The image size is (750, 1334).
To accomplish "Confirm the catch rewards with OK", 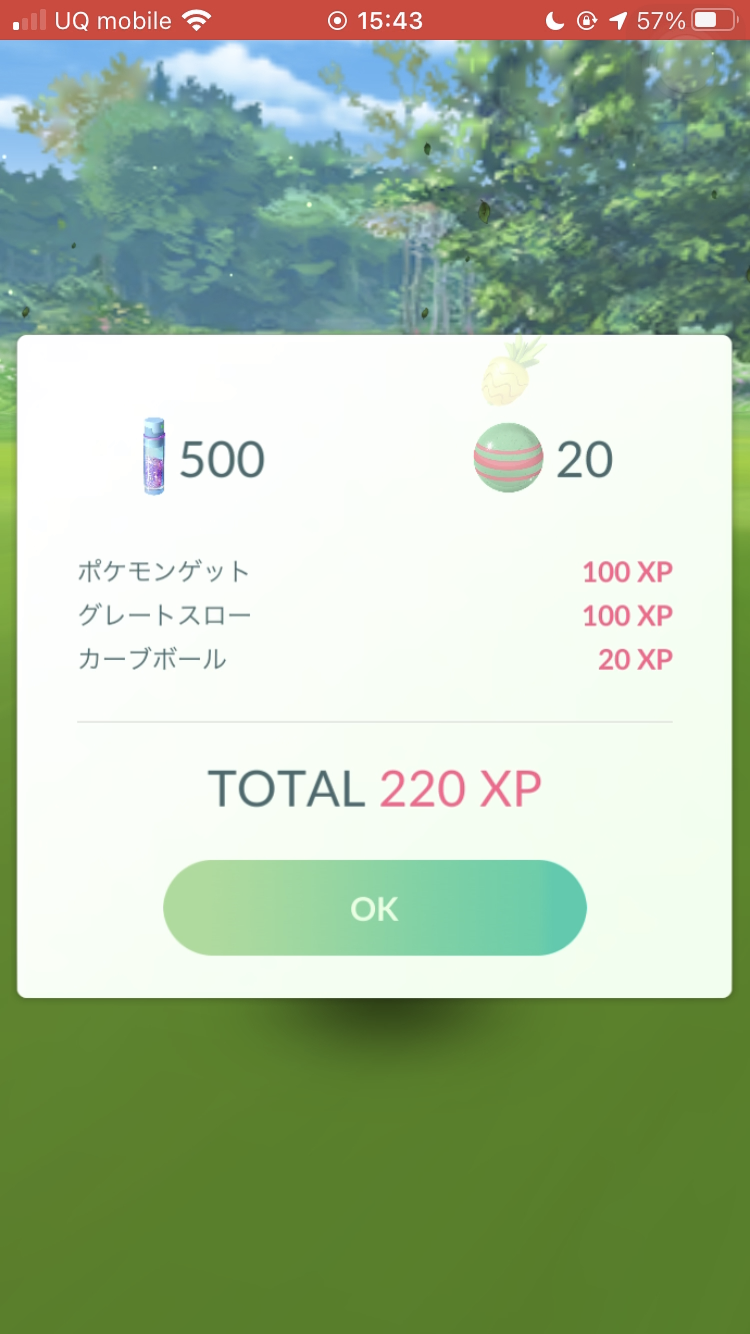I will 375,908.
